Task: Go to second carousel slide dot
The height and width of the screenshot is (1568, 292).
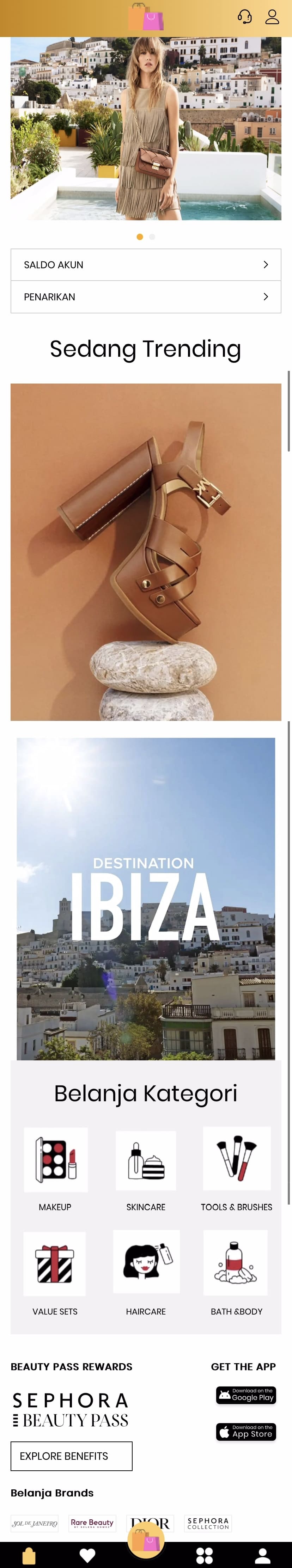Action: [152, 237]
